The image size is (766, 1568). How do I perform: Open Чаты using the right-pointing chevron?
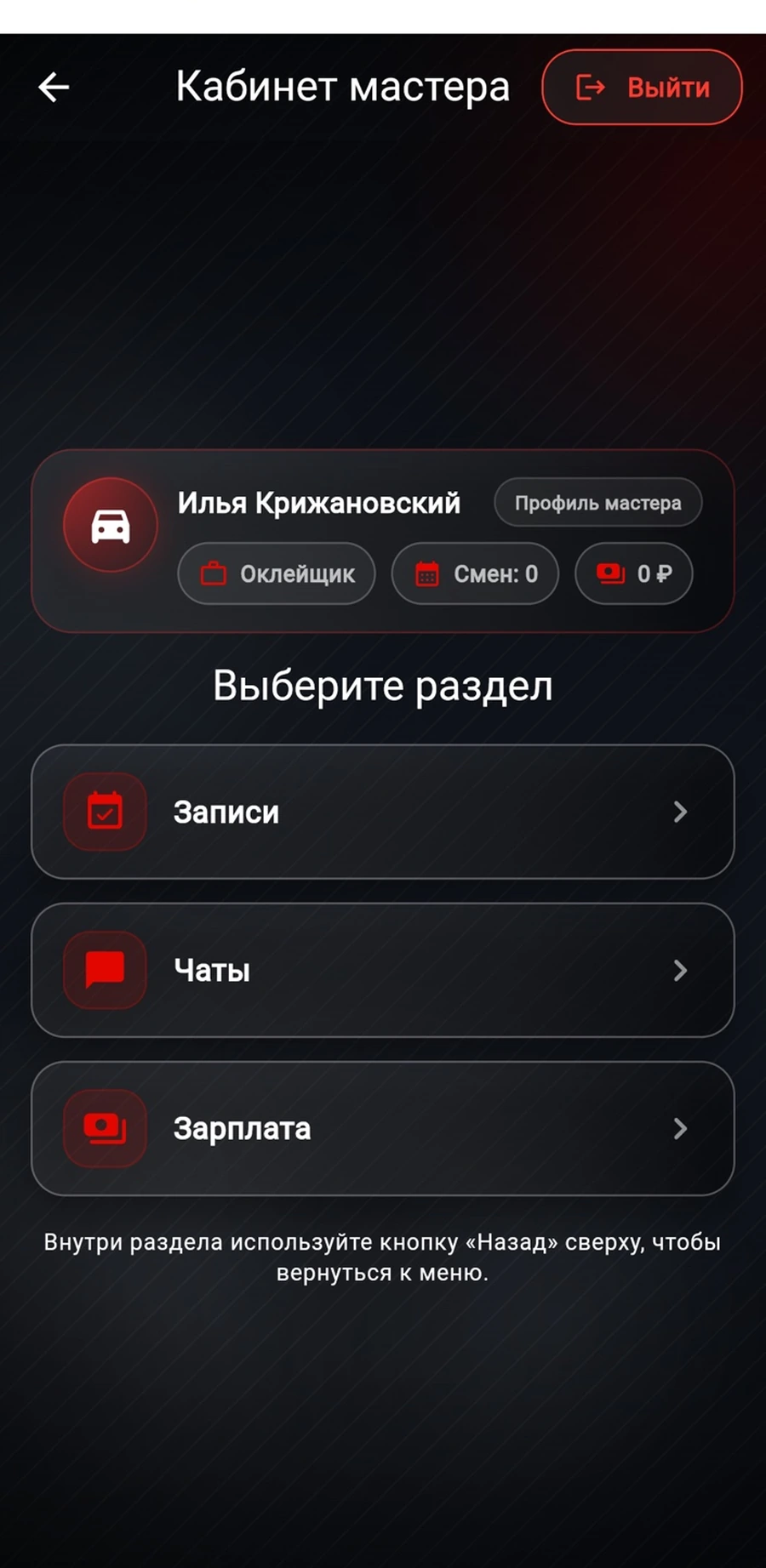coord(680,970)
